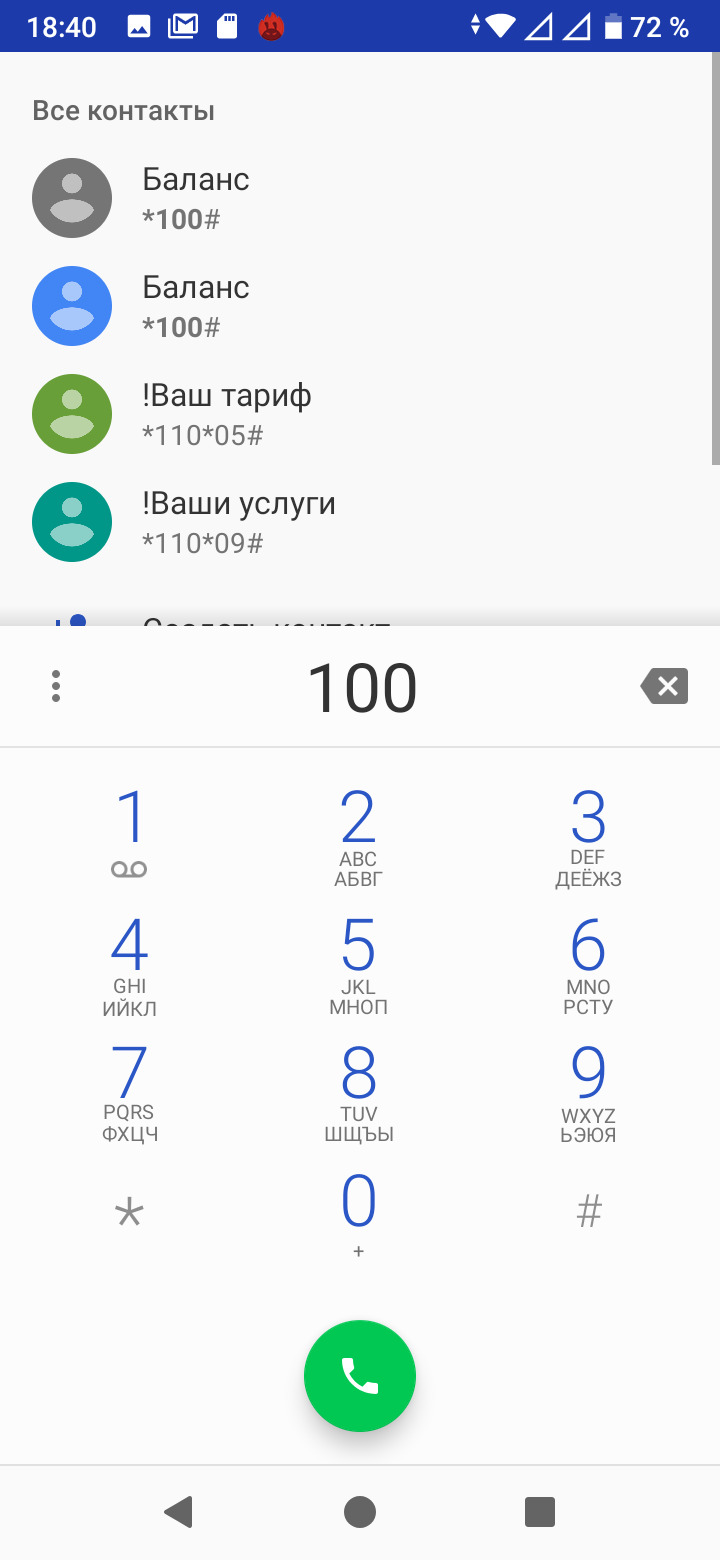Add digit 6 to the number
Image resolution: width=720 pixels, height=1560 pixels.
tap(588, 964)
